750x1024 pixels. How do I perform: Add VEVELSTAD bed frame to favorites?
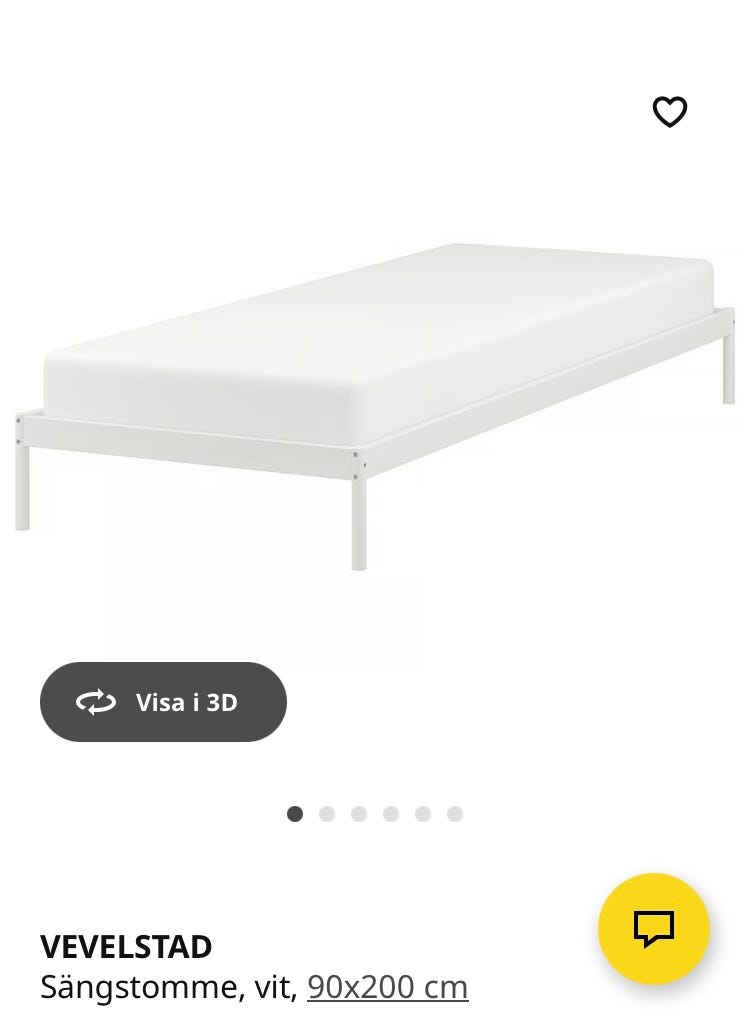(x=670, y=111)
